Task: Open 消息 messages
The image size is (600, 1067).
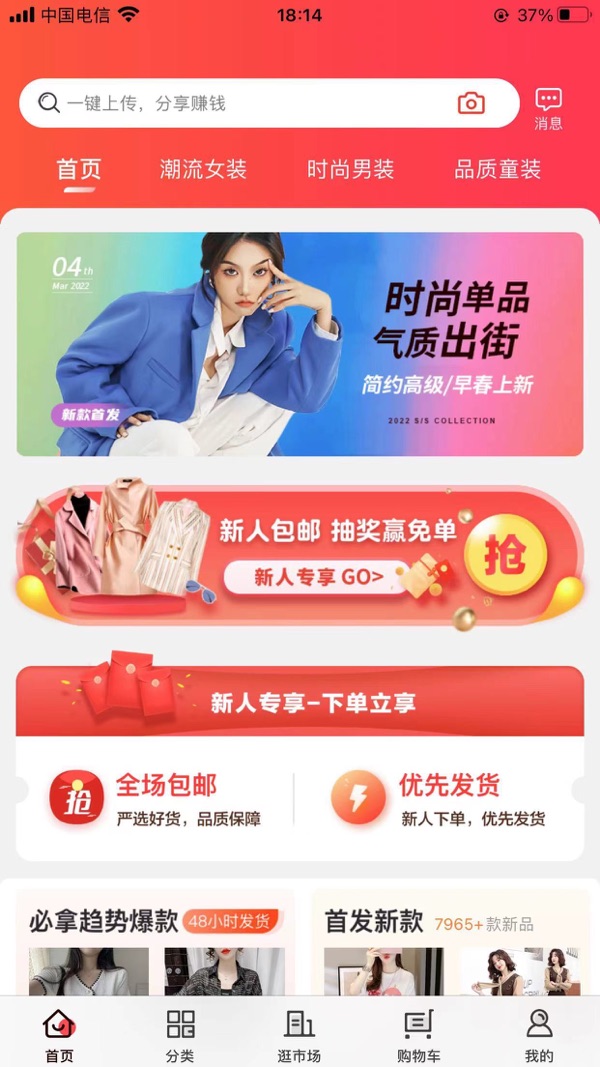Action: click(x=548, y=109)
